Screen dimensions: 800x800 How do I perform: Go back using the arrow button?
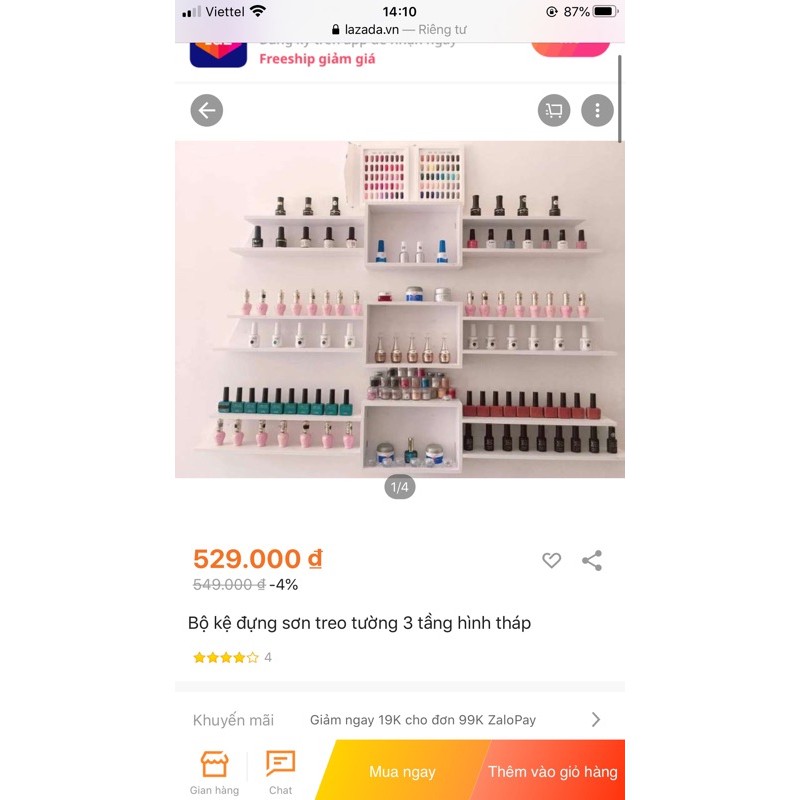click(x=207, y=110)
